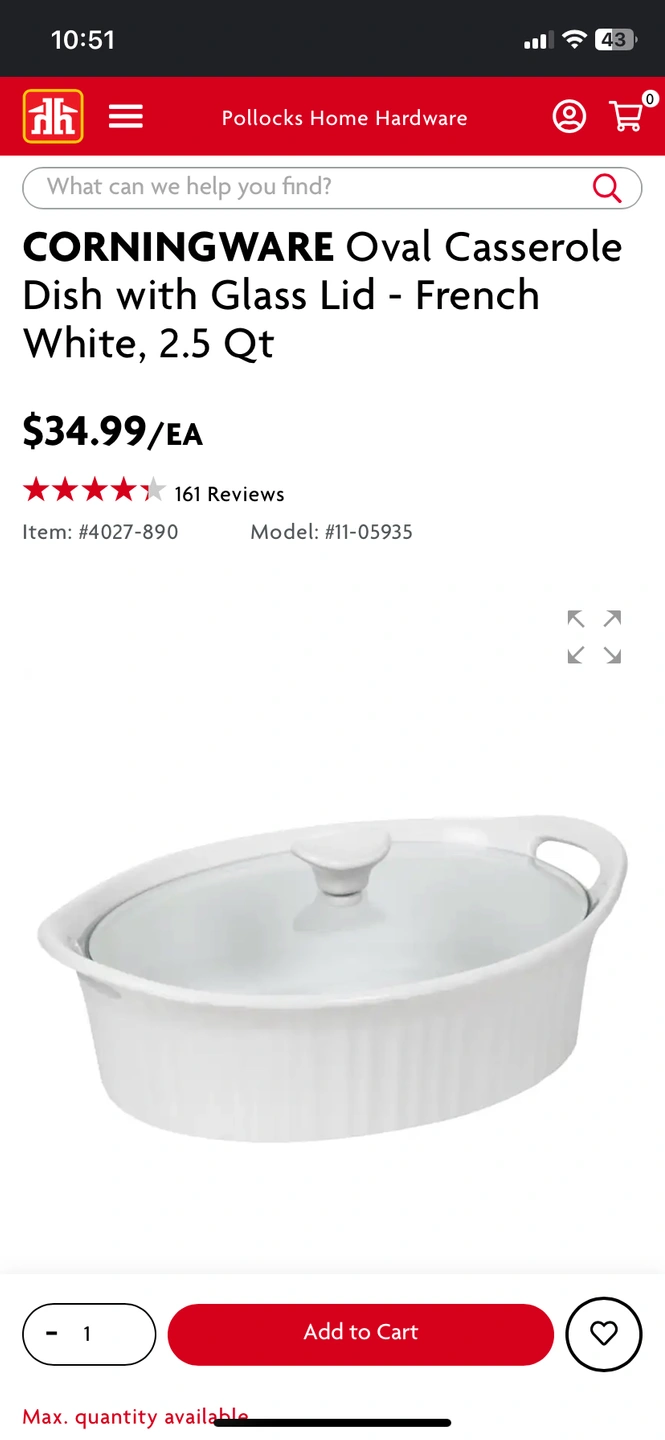Screen dimensions: 665x1440
Task: Open the hamburger navigation menu
Action: click(126, 117)
